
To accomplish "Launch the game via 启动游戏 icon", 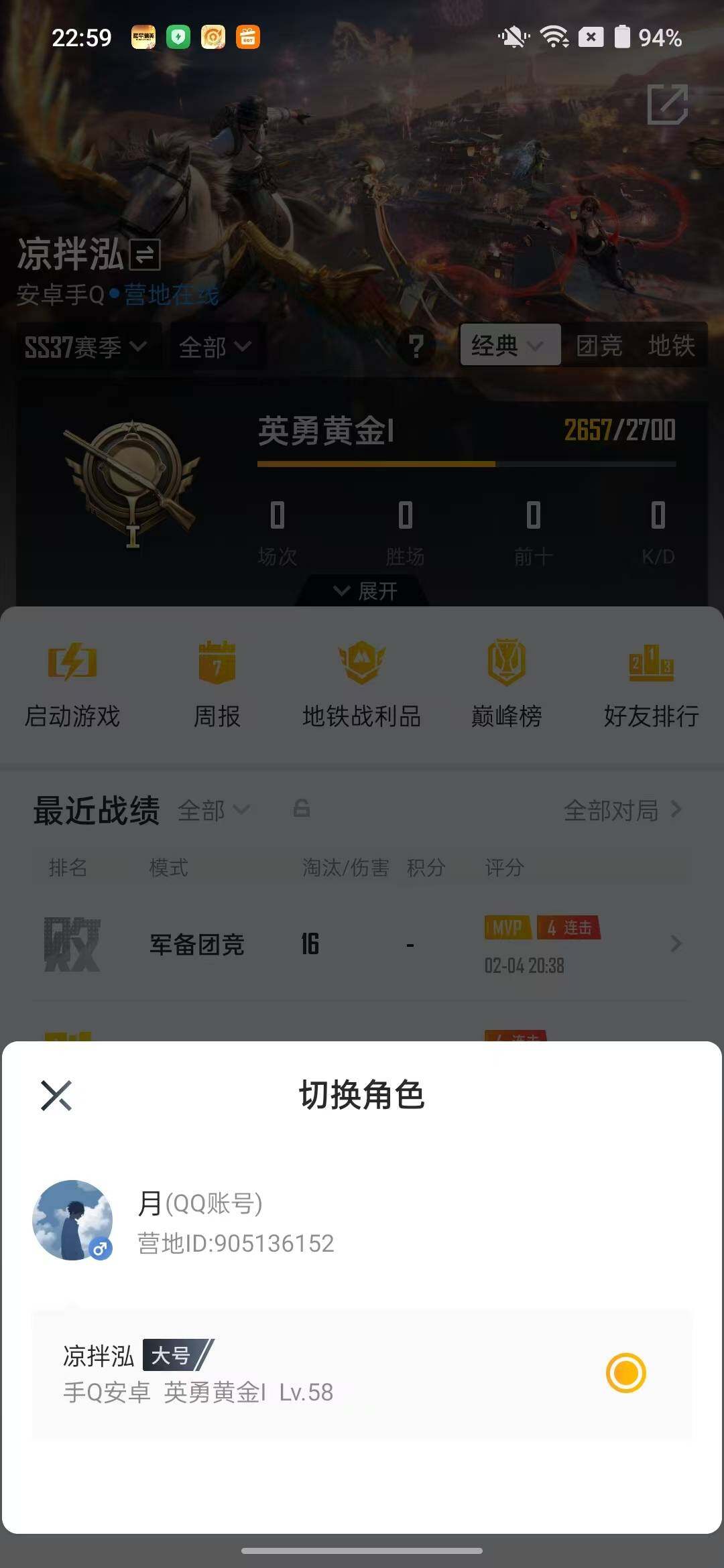I will click(70, 683).
